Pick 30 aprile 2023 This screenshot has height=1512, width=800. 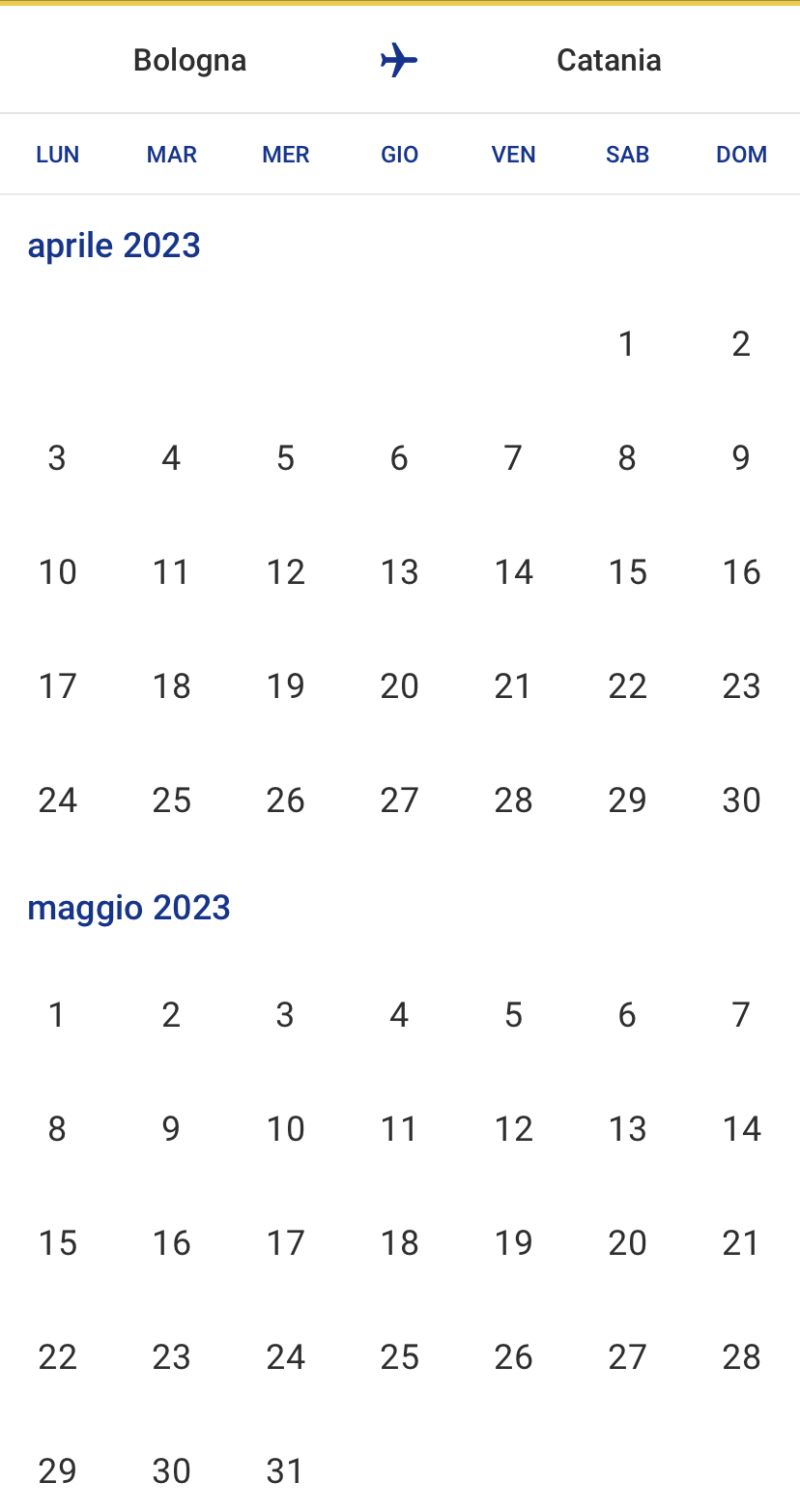point(741,800)
